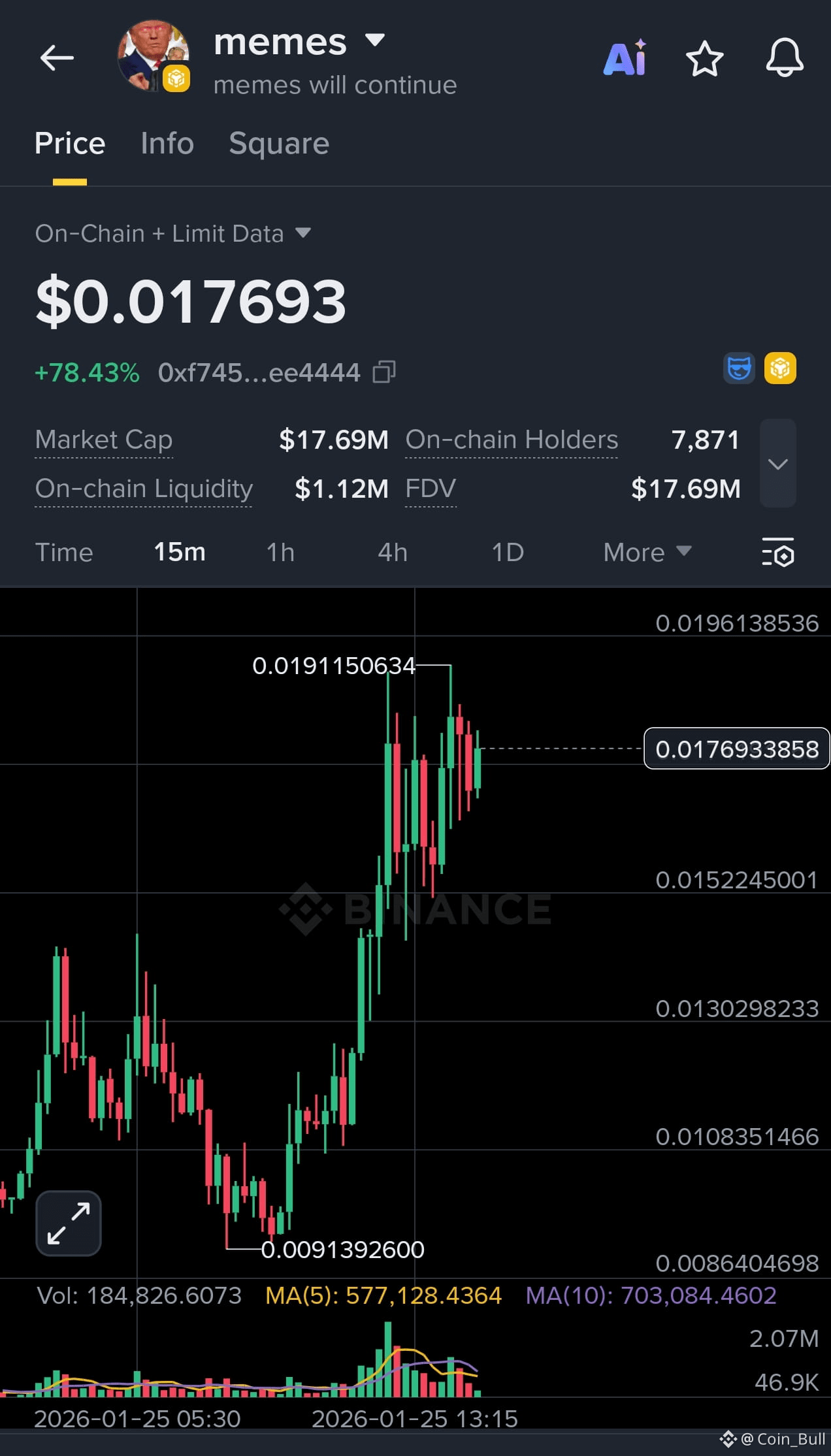Switch chart timeframe to 1h
This screenshot has height=1456, width=831.
(x=280, y=553)
